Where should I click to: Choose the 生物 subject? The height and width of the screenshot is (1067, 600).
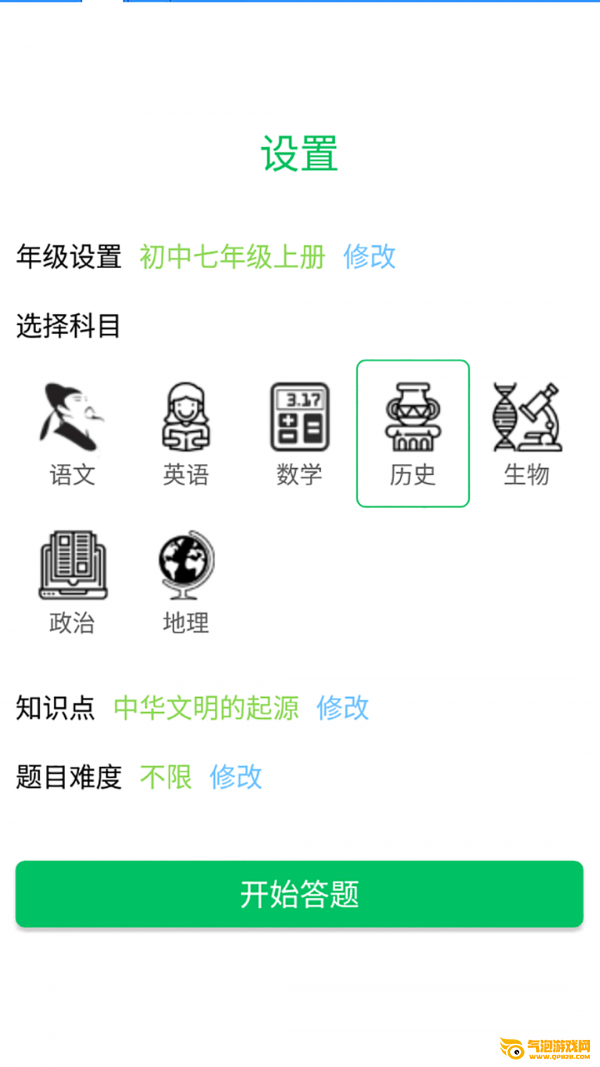[x=526, y=433]
